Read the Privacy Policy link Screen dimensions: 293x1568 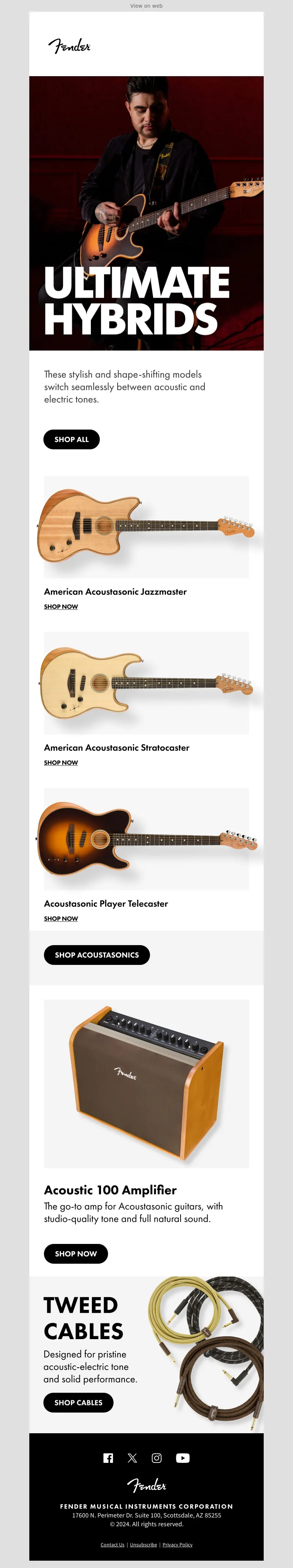pyautogui.click(x=177, y=1544)
